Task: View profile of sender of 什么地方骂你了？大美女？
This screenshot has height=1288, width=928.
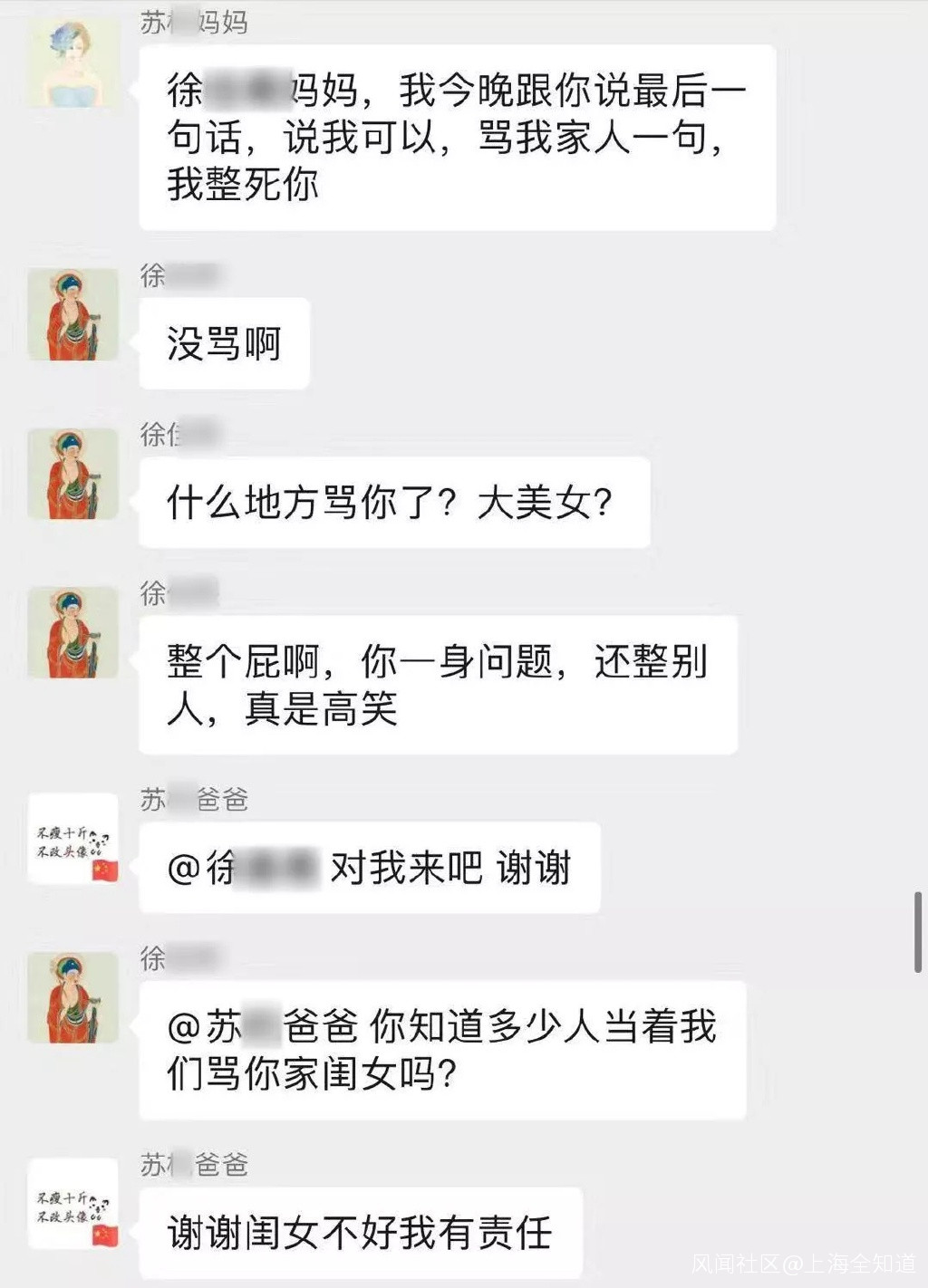Action: (73, 474)
